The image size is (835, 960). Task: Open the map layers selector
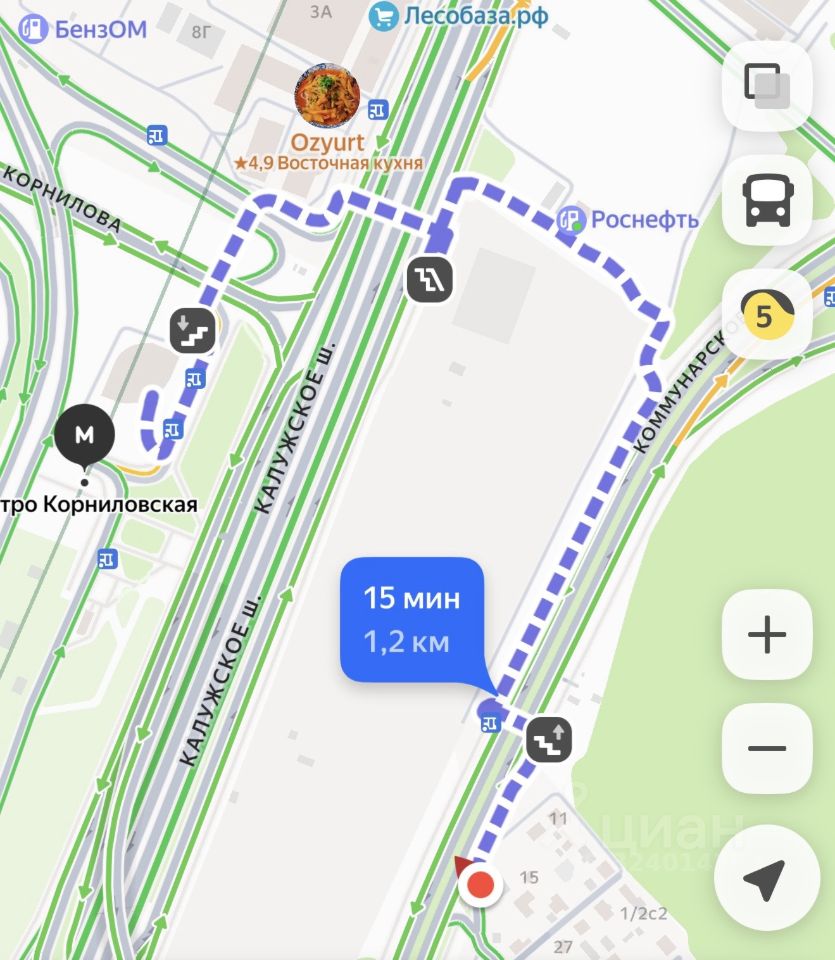coord(766,86)
